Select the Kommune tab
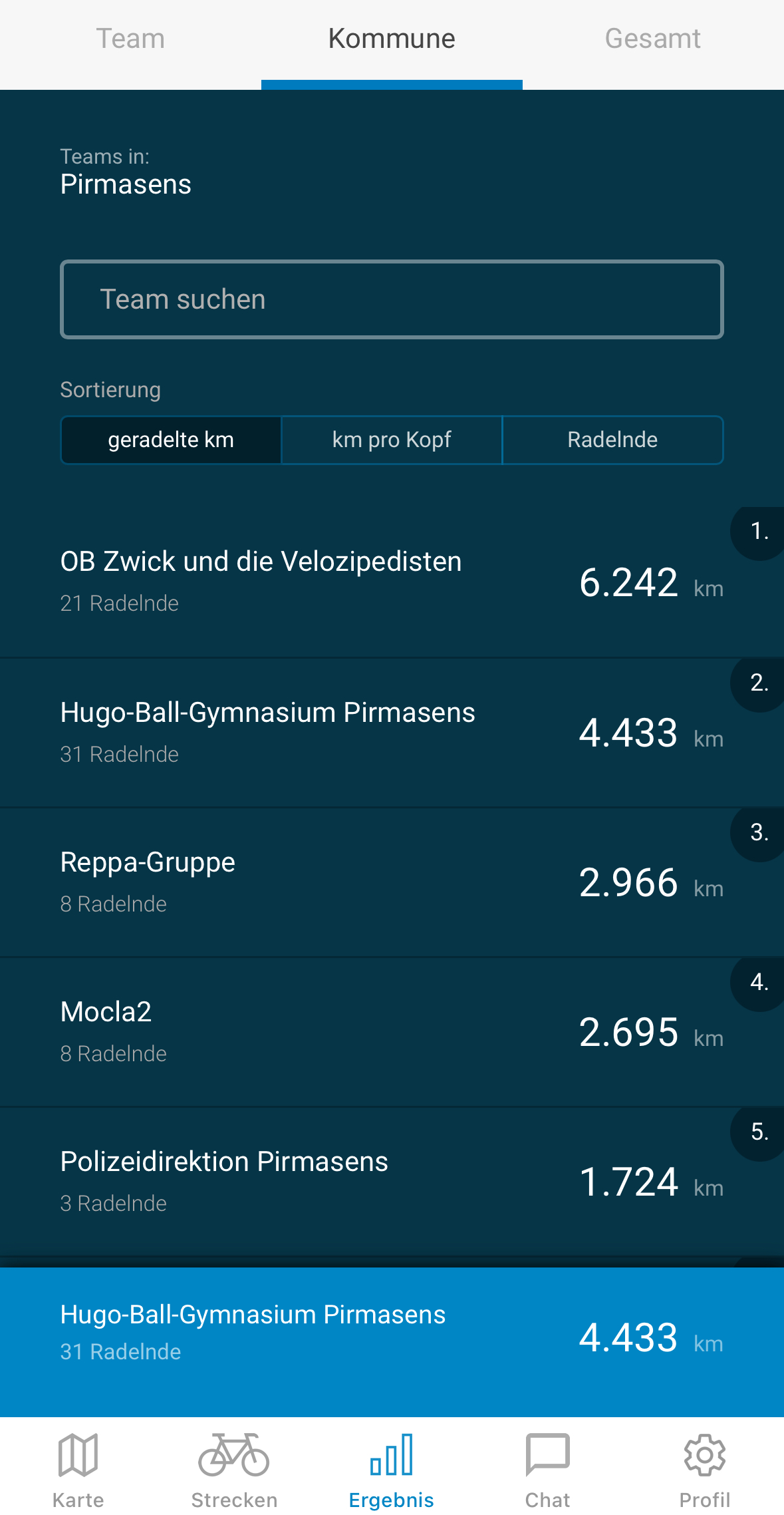 [392, 39]
